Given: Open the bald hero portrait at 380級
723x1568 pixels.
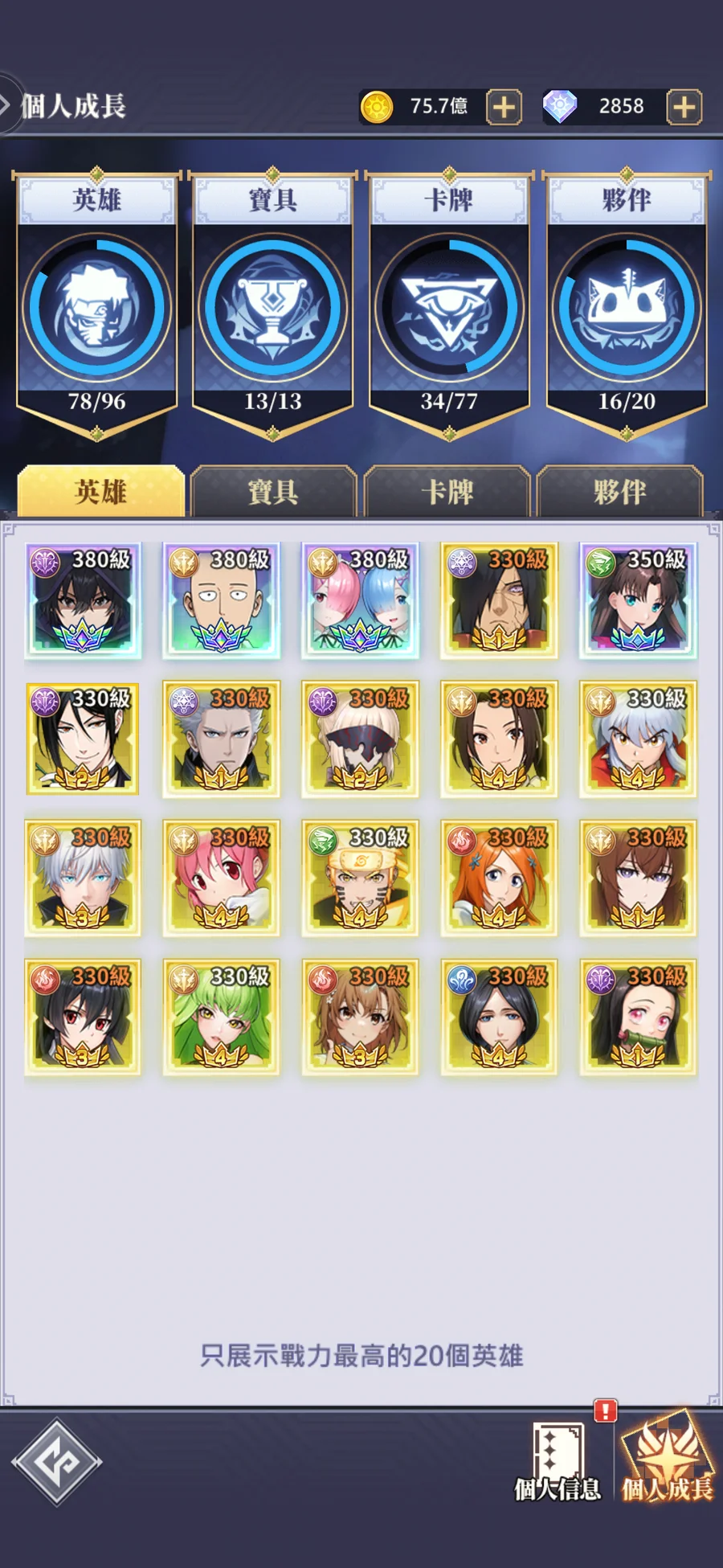Looking at the screenshot, I should click(x=221, y=600).
